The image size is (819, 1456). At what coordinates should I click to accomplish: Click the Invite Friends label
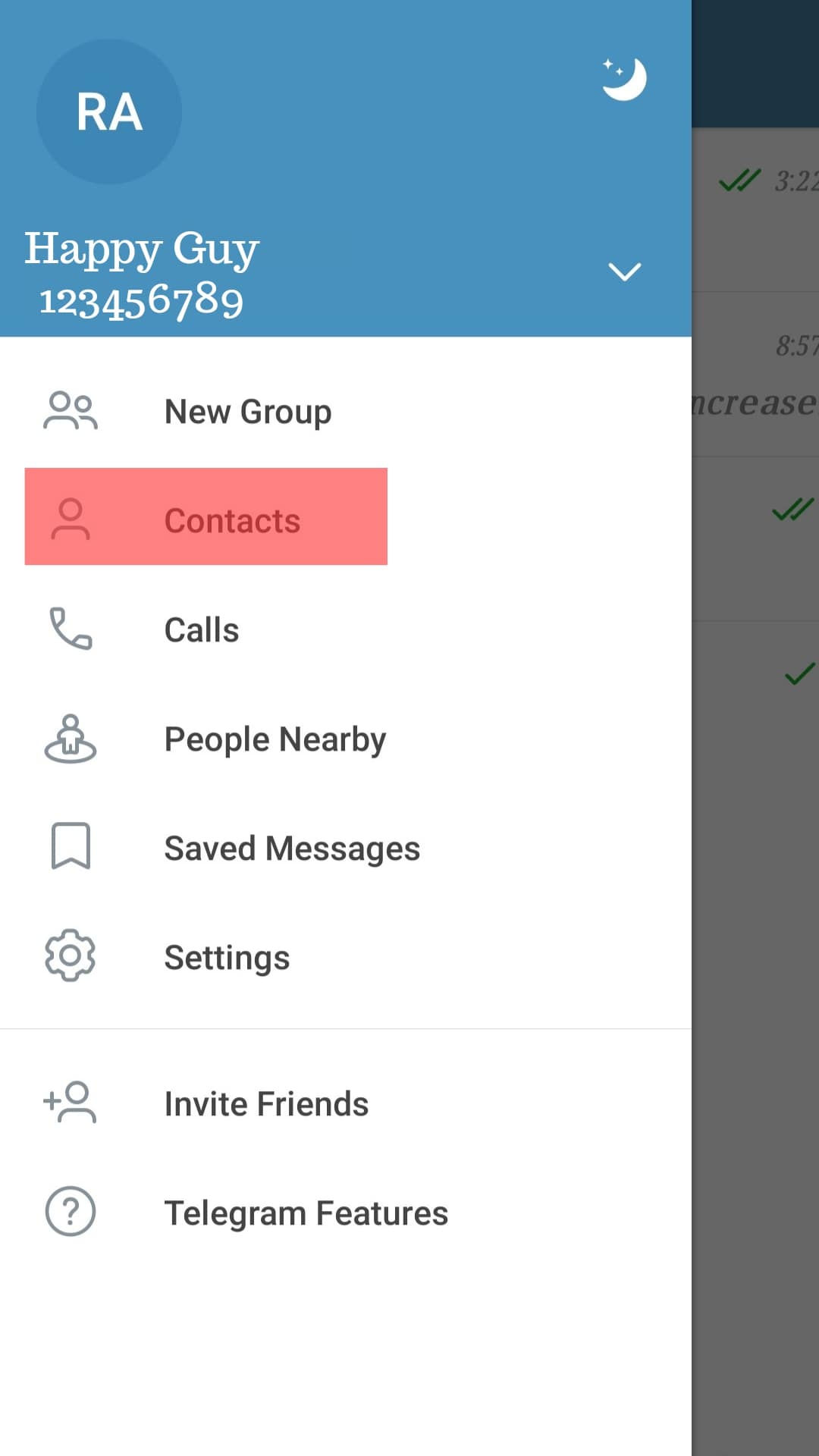click(x=265, y=1103)
